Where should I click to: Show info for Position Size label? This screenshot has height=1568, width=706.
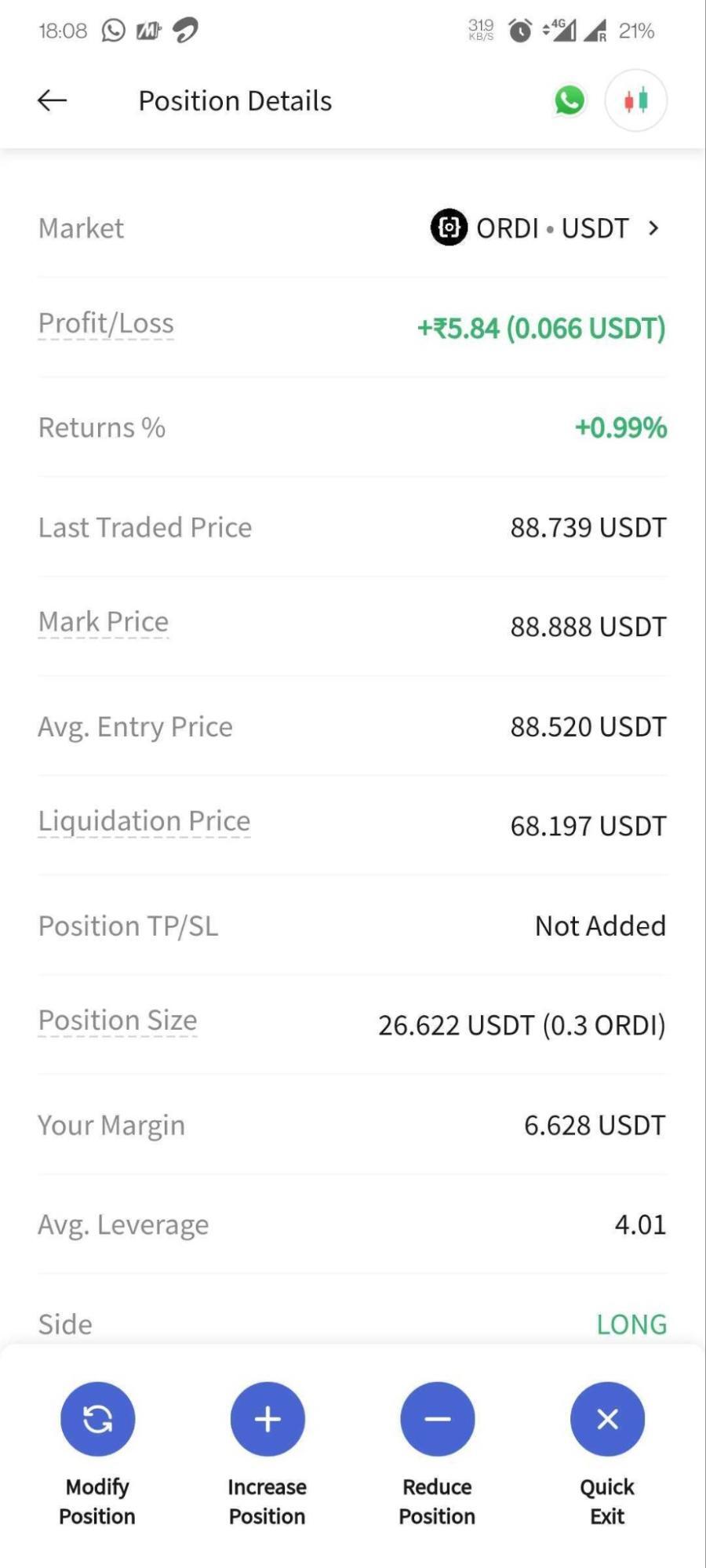pyautogui.click(x=118, y=1020)
